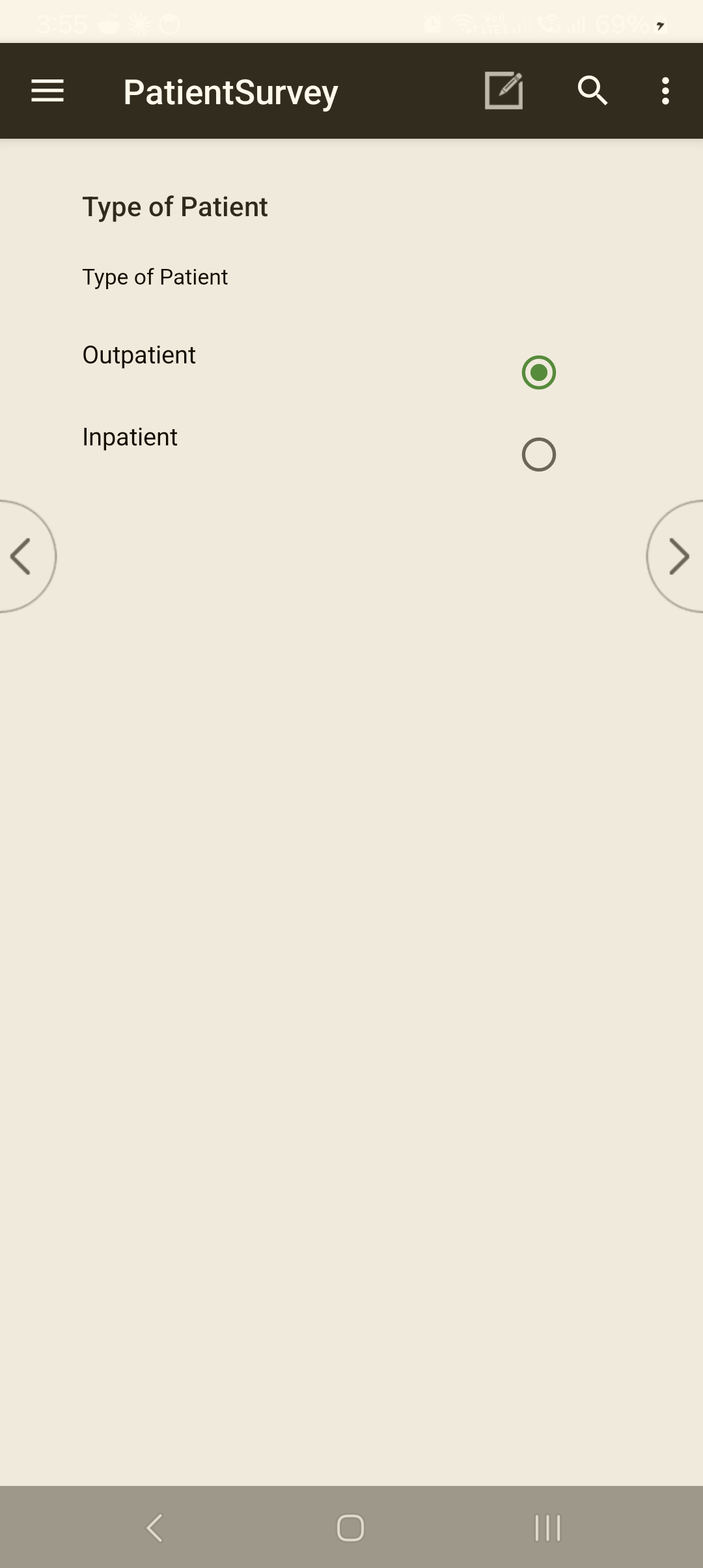The image size is (703, 1568).
Task: Open search in the app bar
Action: 592,91
